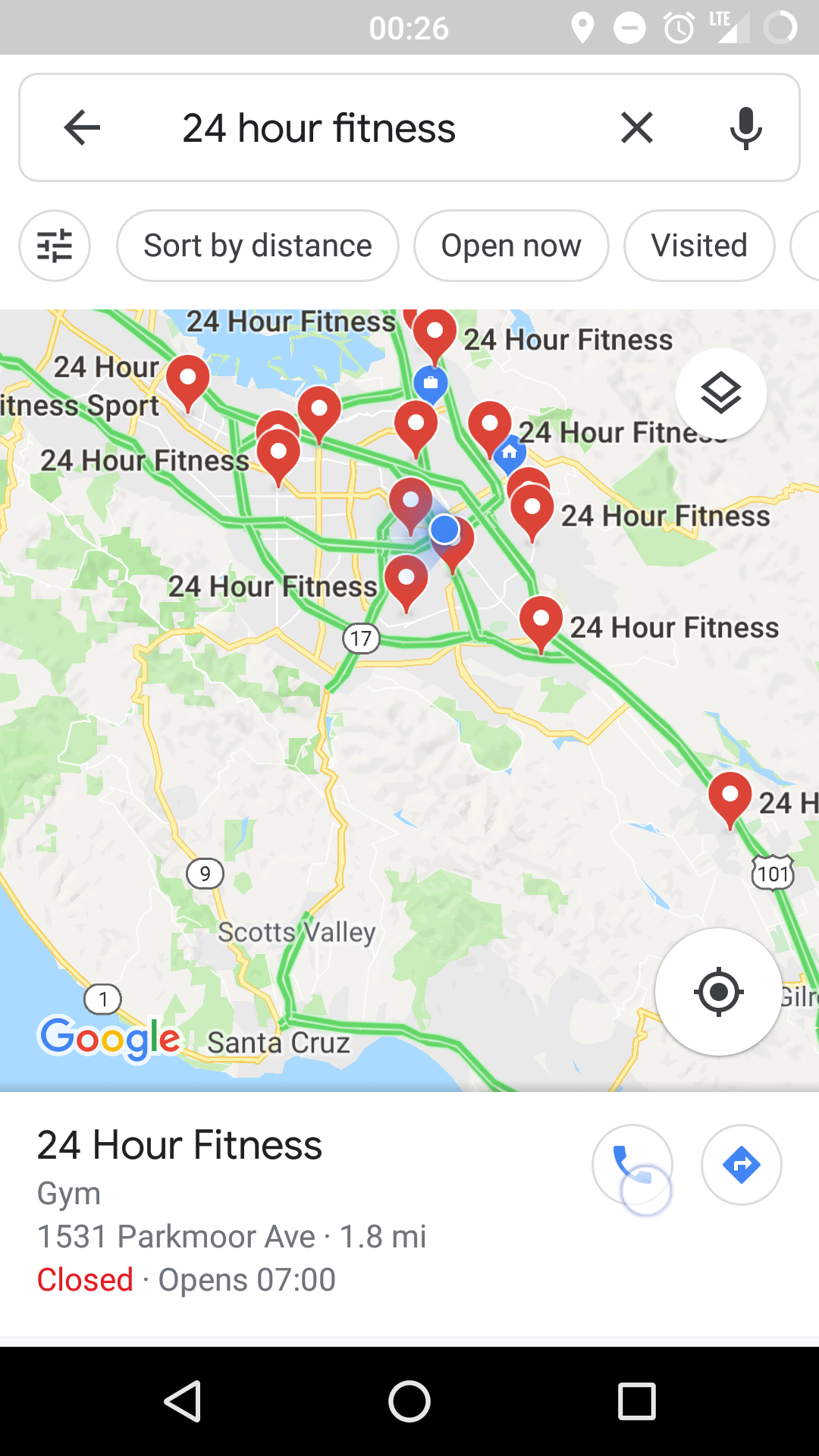Viewport: 819px width, 1456px height.
Task: Start voice search with the microphone
Action: pos(745,127)
